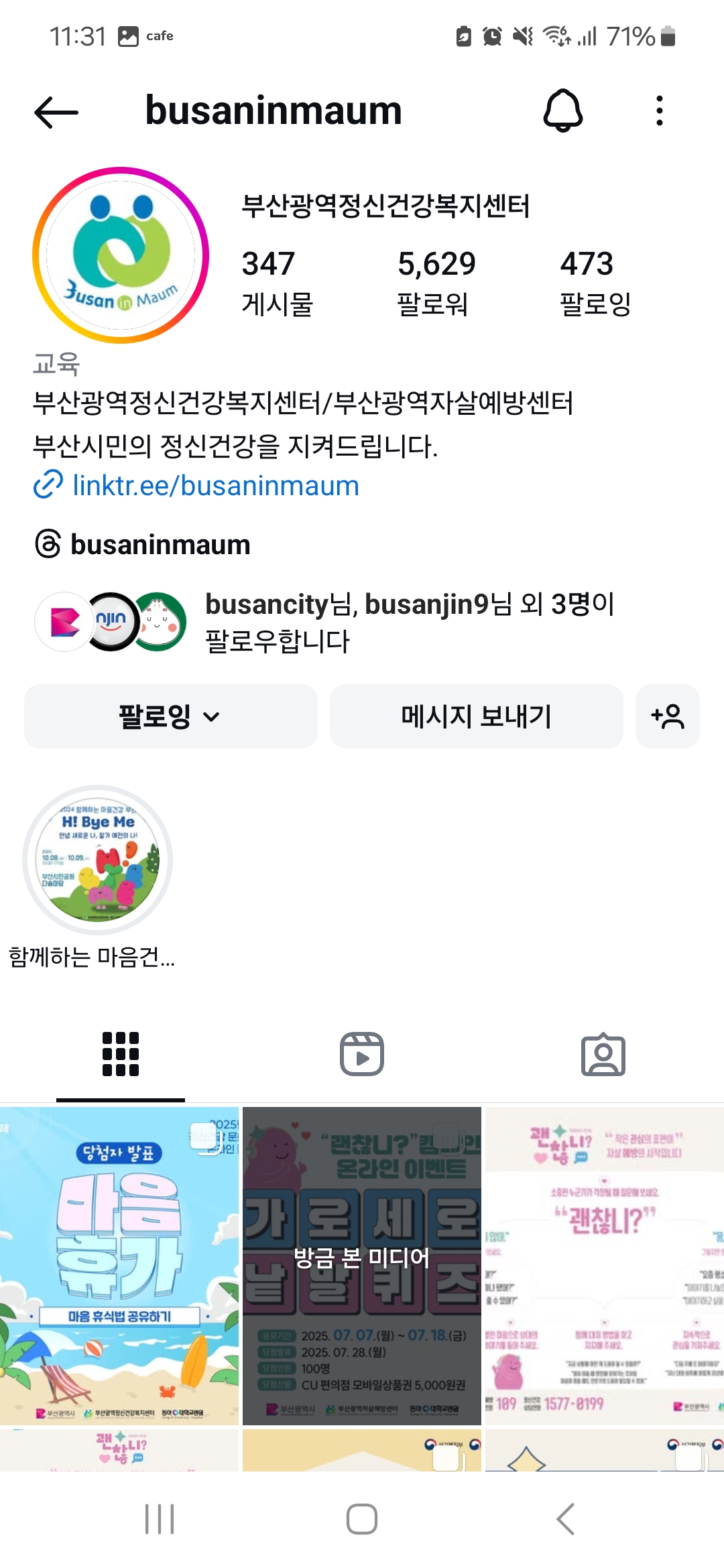Switch to the posts grid tab

[121, 1054]
